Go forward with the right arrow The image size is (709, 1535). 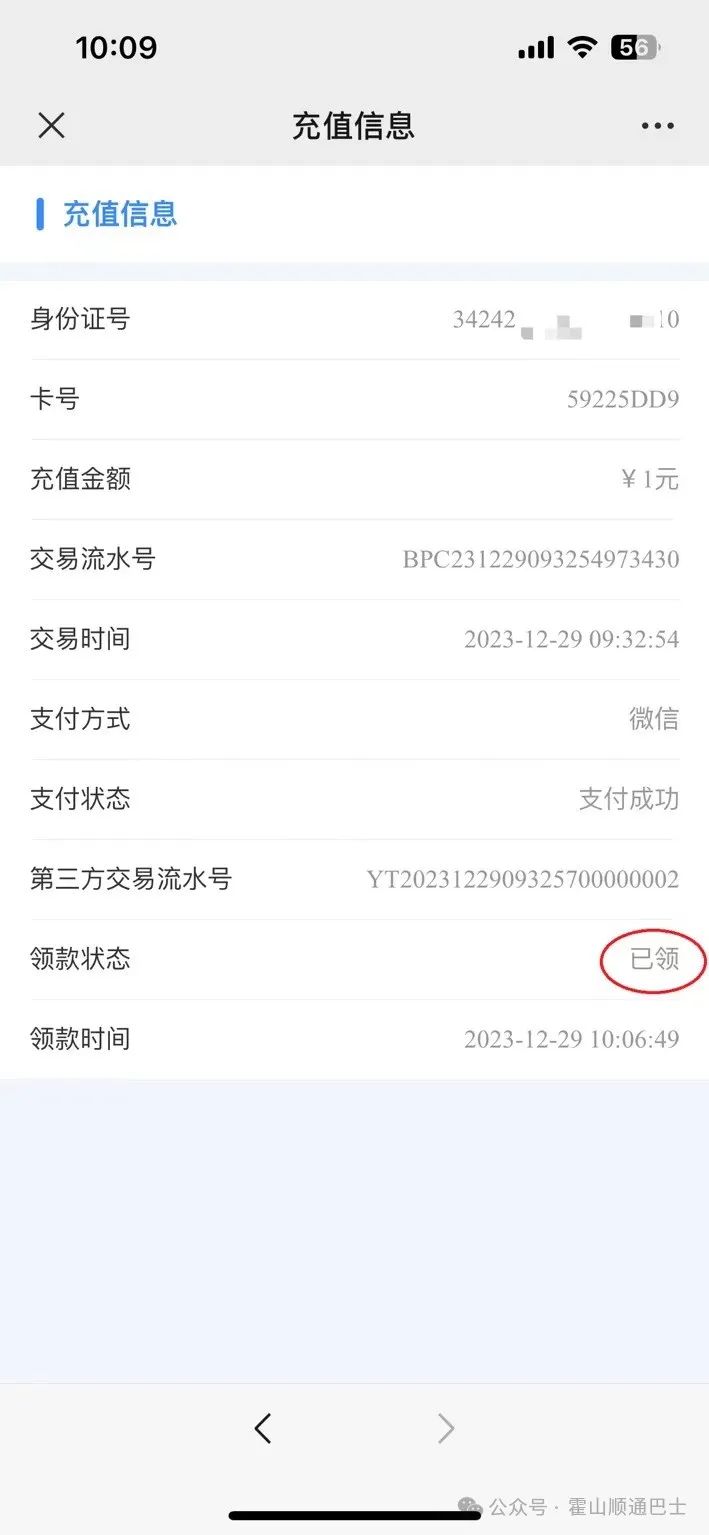pyautogui.click(x=446, y=1428)
